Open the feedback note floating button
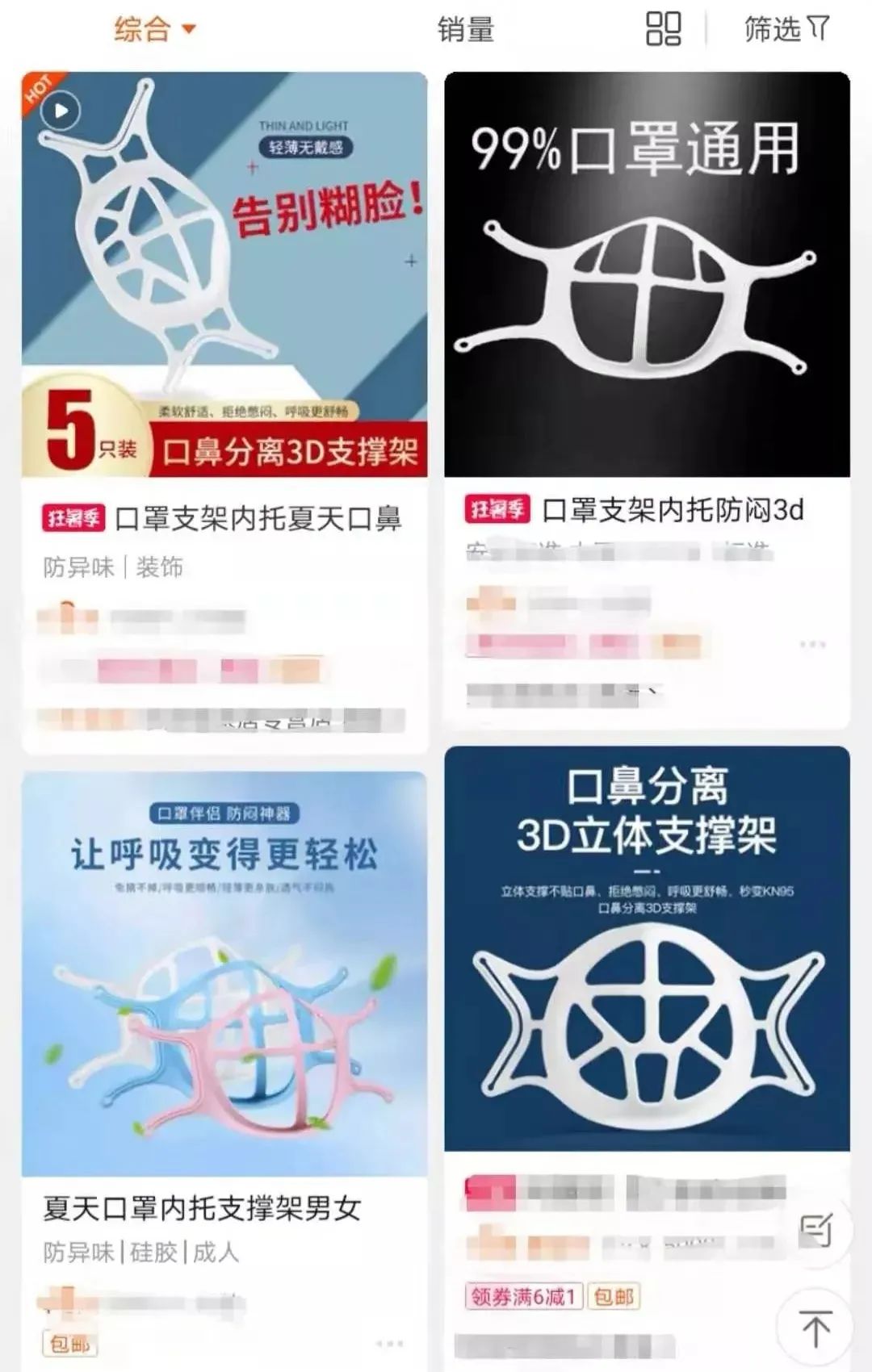The image size is (872, 1372). (x=815, y=1230)
